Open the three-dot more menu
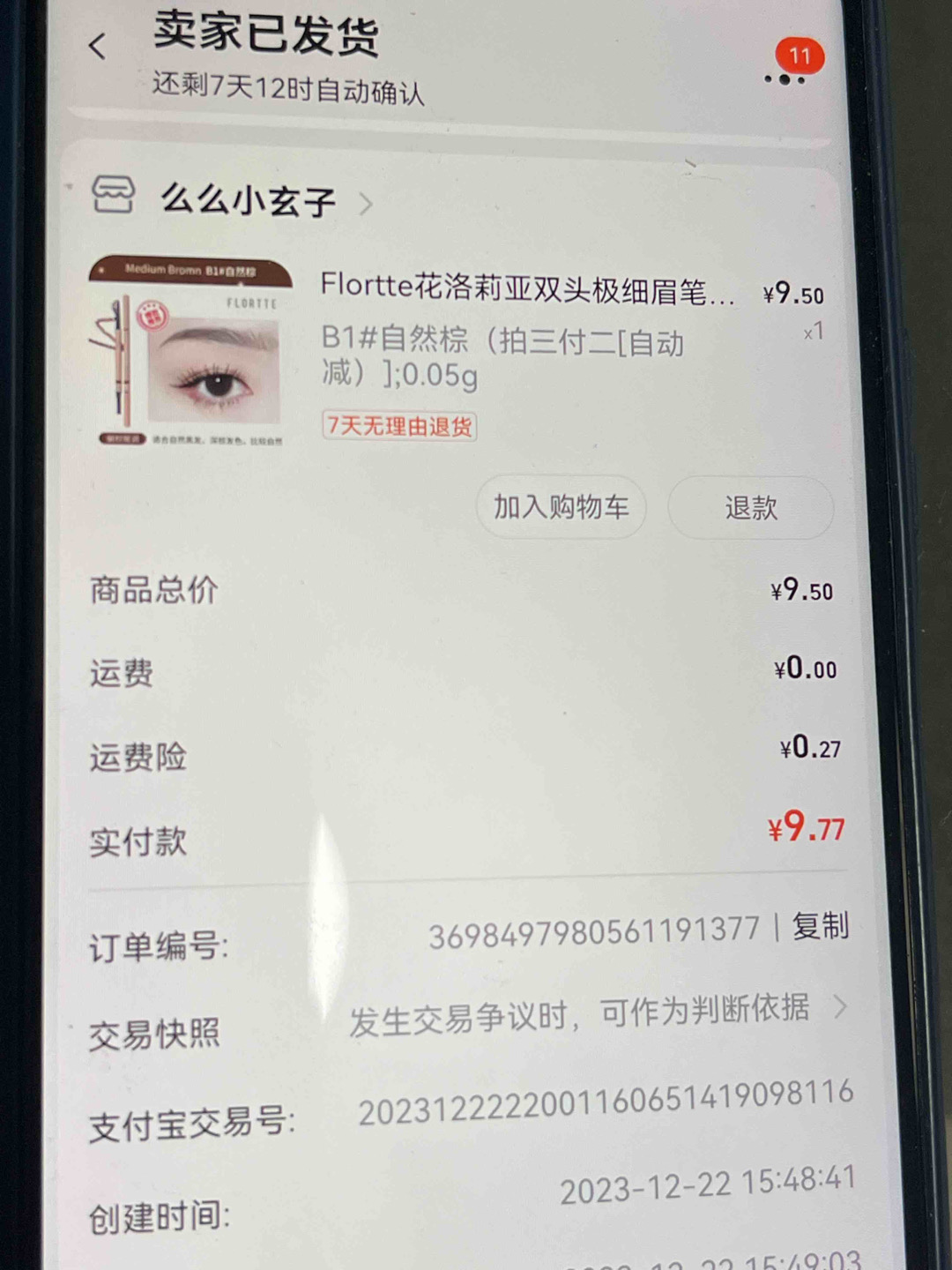Image resolution: width=952 pixels, height=1270 pixels. click(x=785, y=78)
